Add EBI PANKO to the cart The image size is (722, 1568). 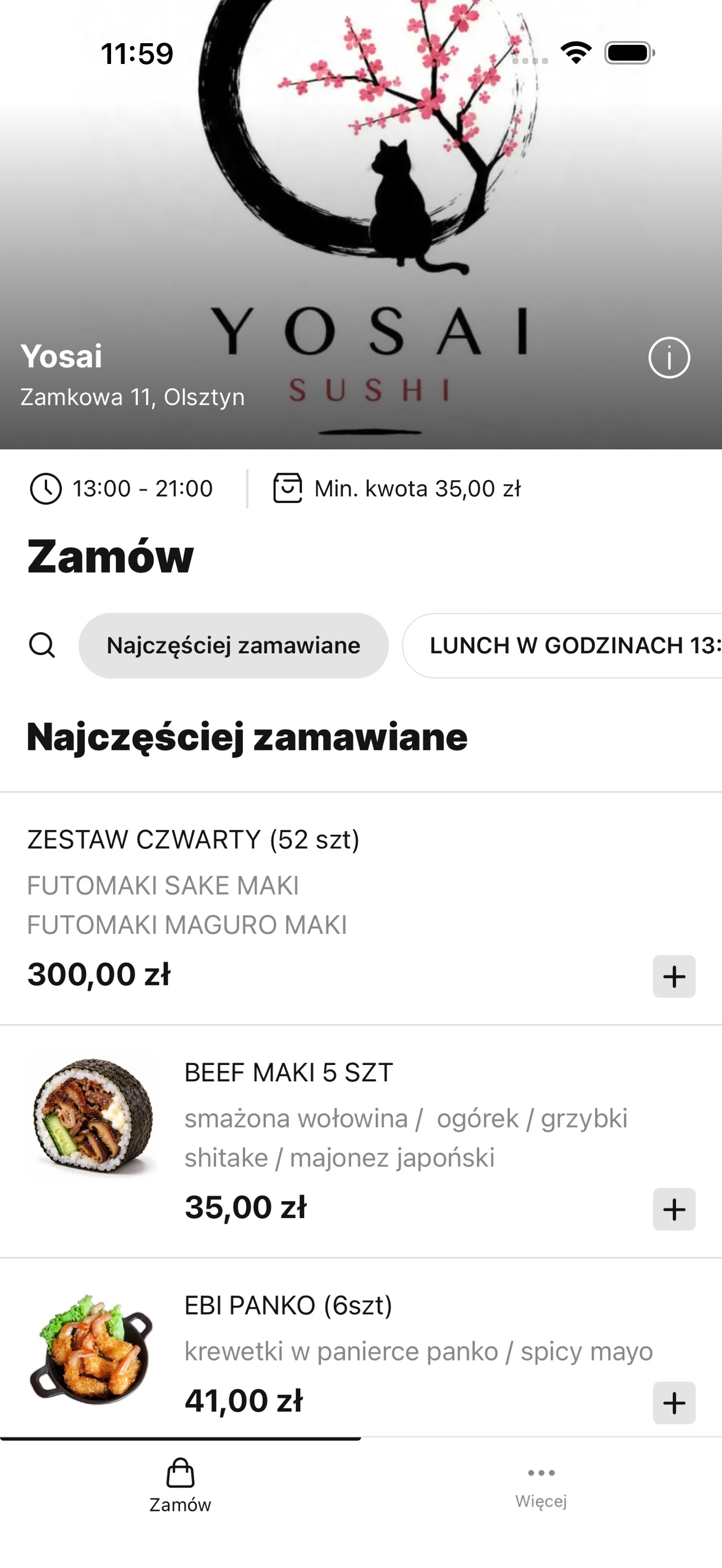(674, 1403)
